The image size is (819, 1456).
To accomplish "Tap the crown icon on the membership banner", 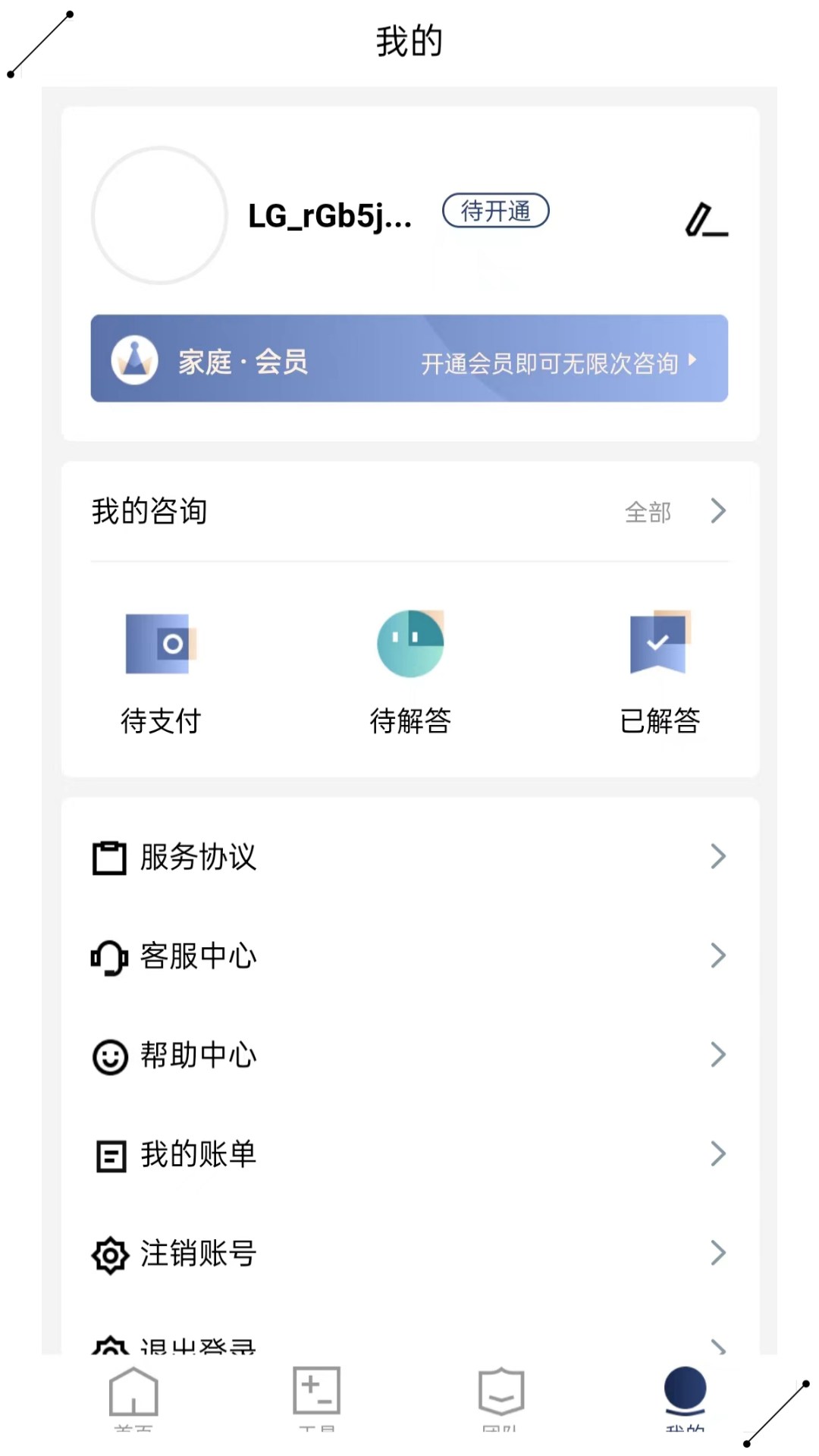I will 133,359.
